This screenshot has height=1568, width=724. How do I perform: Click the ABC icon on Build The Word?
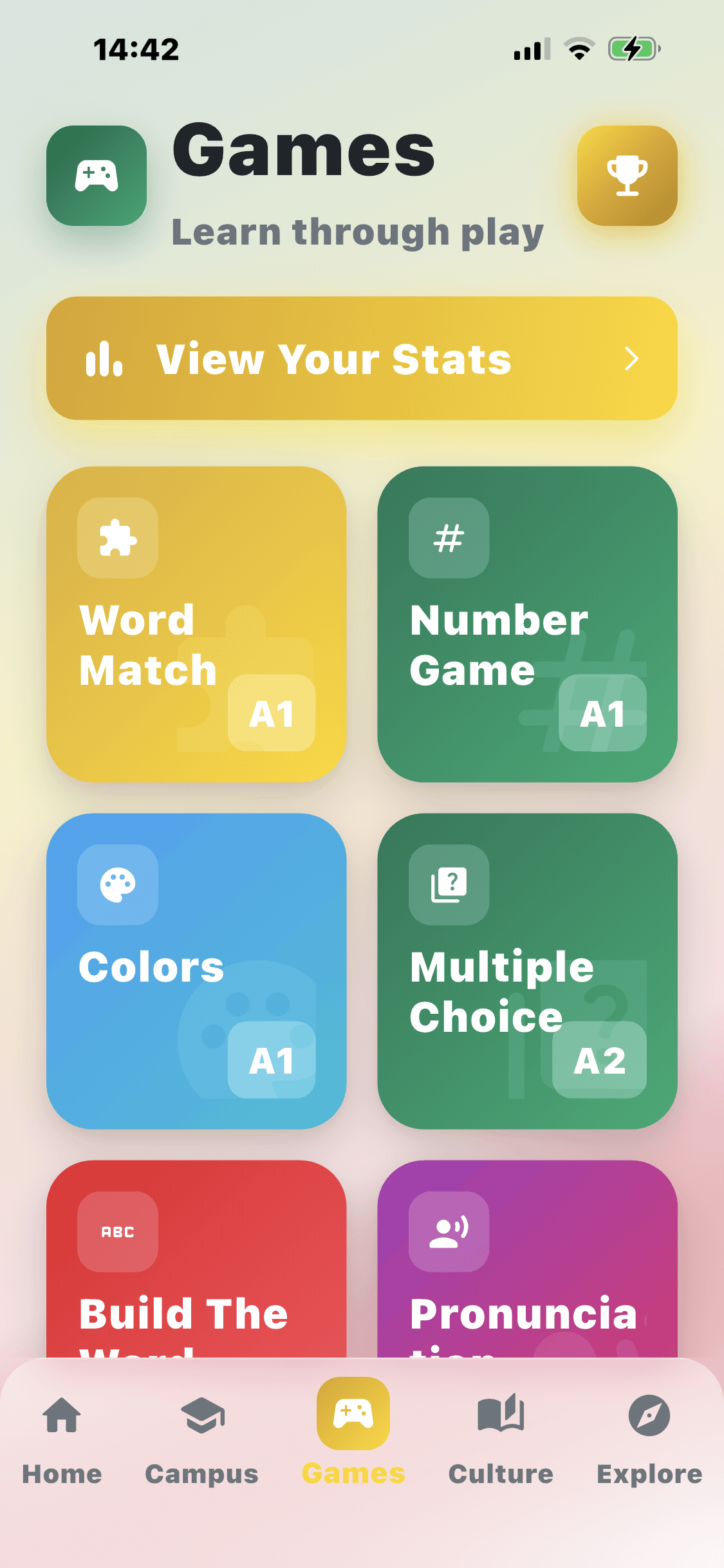point(117,1232)
